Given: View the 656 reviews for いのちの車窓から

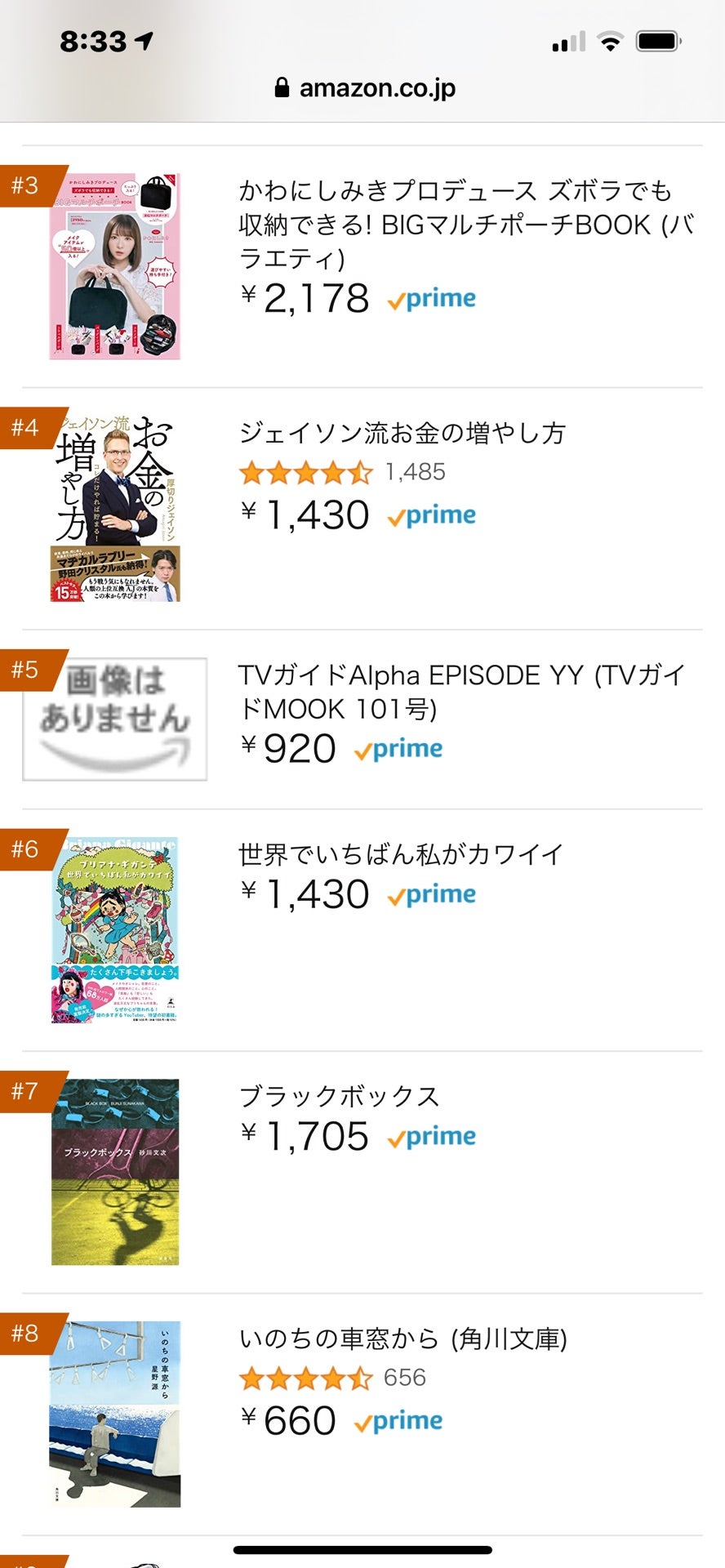Looking at the screenshot, I should [x=404, y=1378].
